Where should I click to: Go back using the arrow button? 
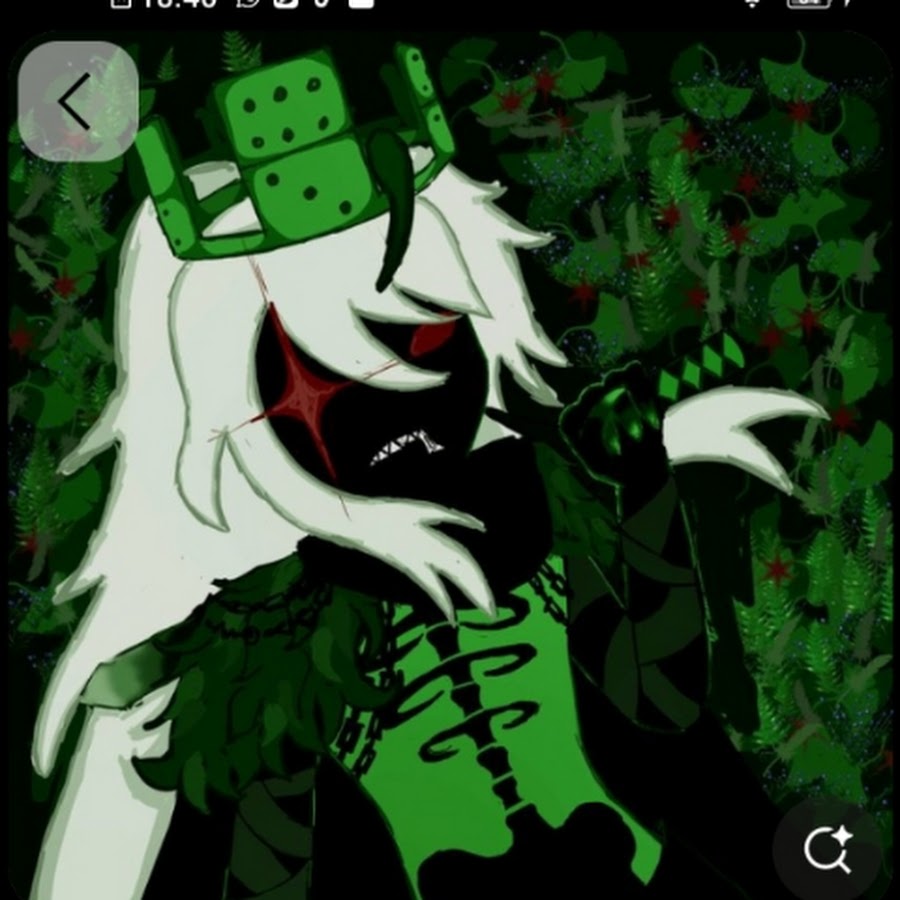coord(77,102)
